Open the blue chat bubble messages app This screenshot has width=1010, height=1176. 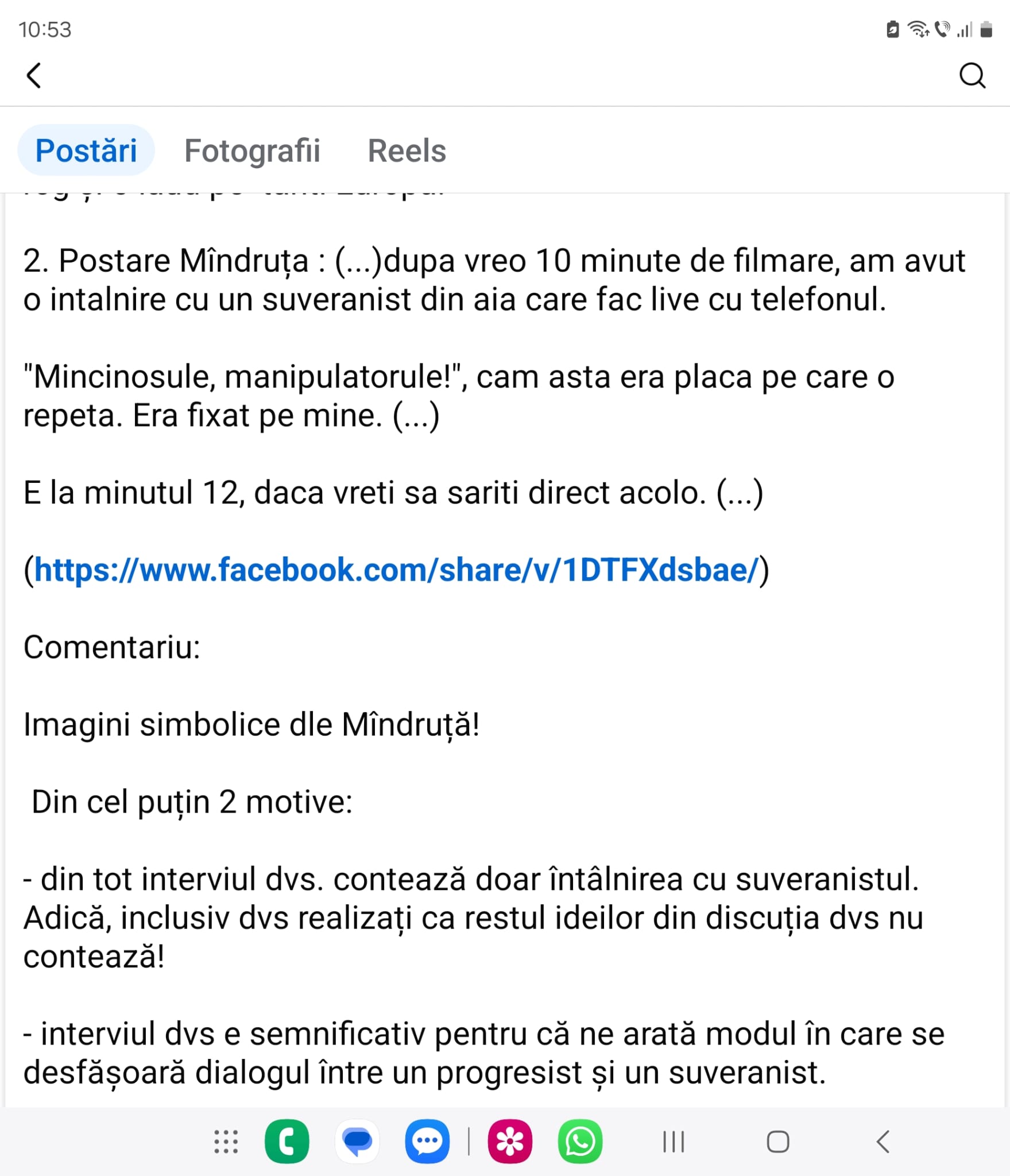(357, 1142)
